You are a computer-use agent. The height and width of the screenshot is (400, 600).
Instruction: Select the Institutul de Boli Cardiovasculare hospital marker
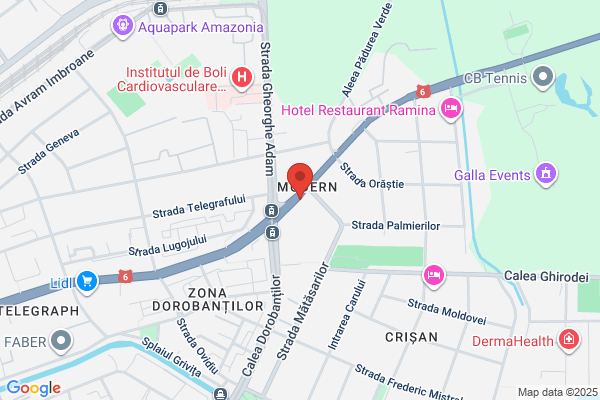pos(242,78)
